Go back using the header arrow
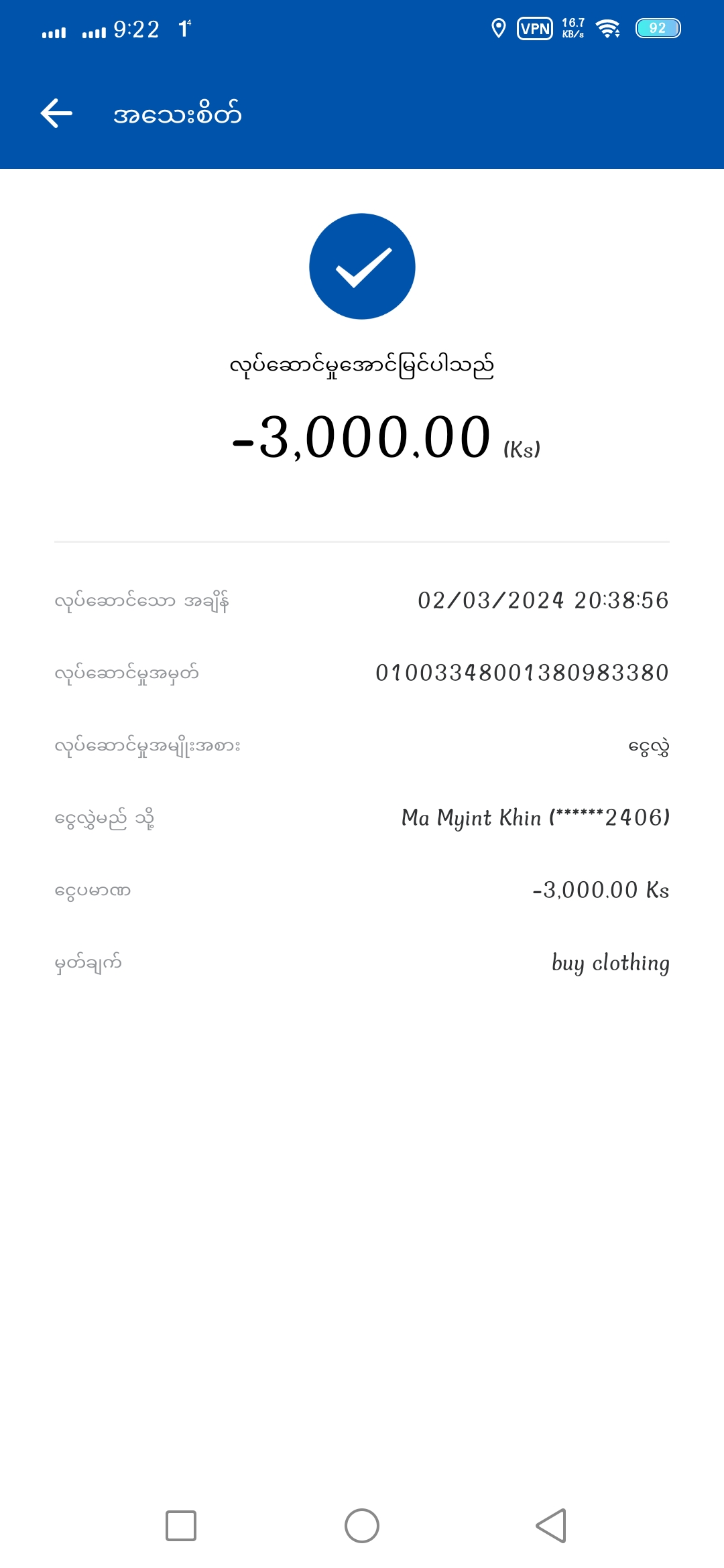The image size is (724, 1568). (x=56, y=113)
